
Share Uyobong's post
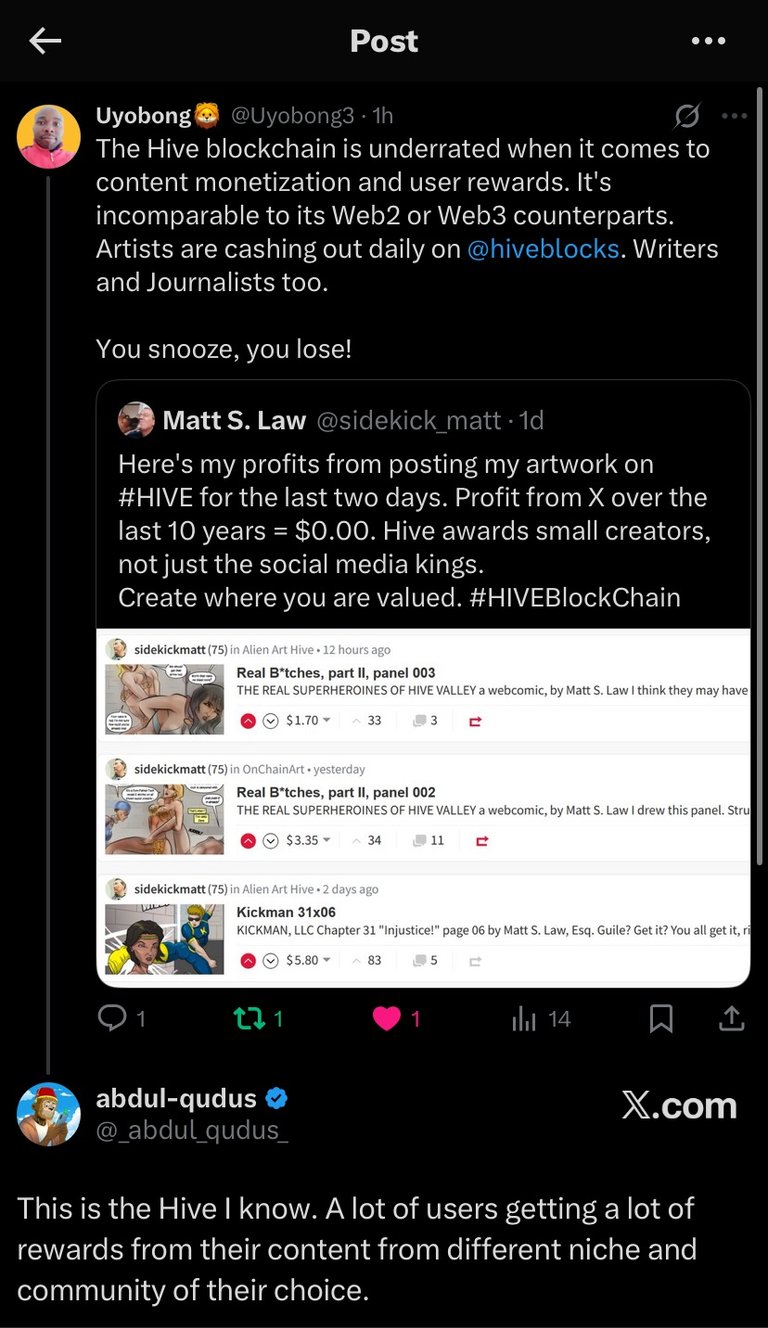click(x=731, y=1018)
